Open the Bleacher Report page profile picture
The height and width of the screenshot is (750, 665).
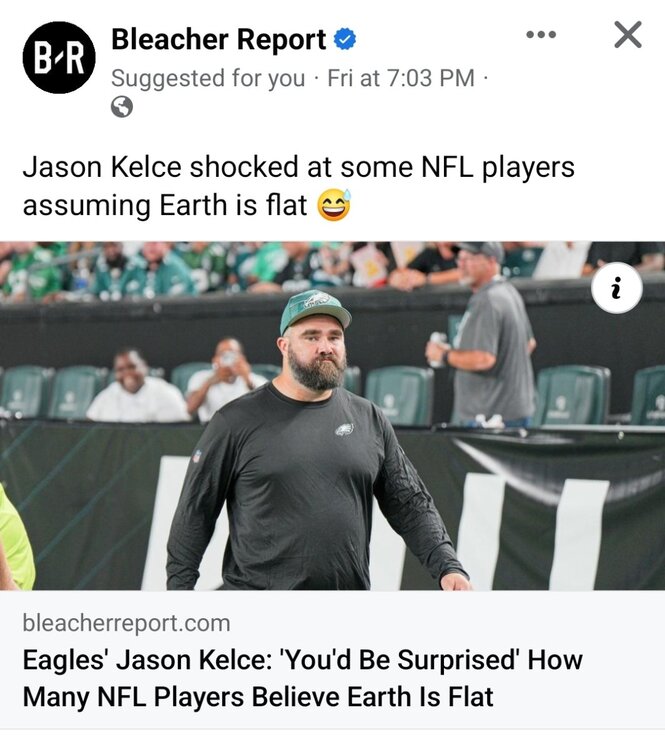tap(59, 57)
